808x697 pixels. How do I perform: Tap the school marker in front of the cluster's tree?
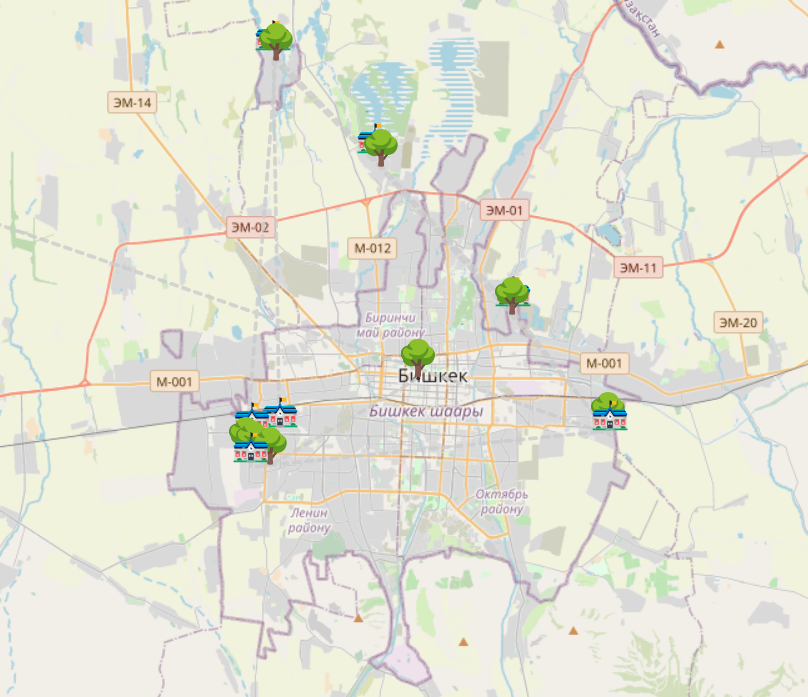[x=250, y=450]
